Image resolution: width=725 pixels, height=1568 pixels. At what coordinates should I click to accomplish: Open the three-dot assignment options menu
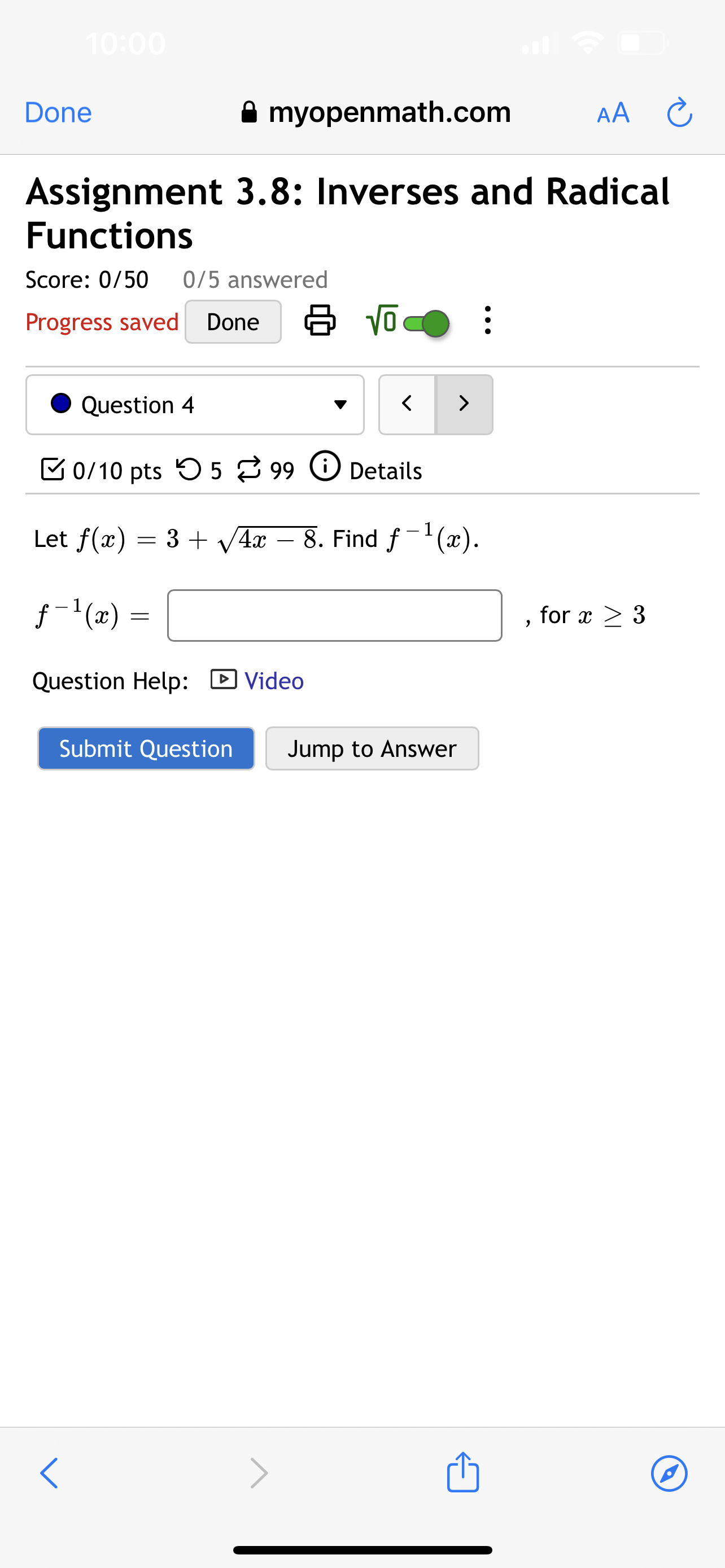487,320
